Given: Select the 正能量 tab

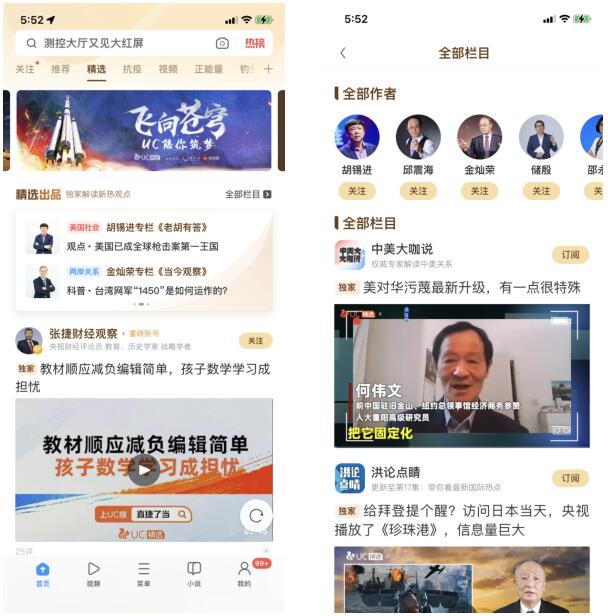Looking at the screenshot, I should 208,69.
